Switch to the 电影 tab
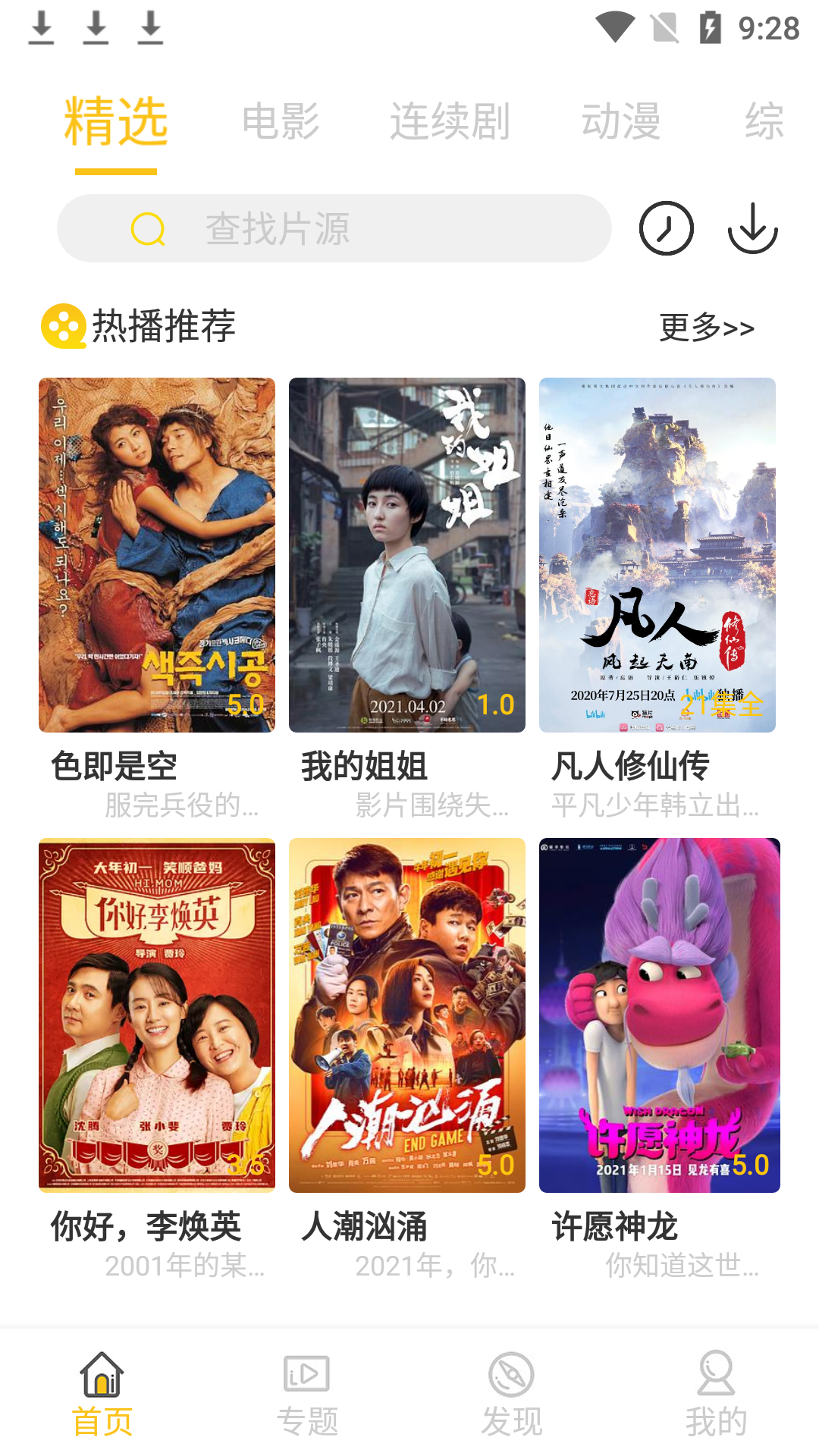Image resolution: width=819 pixels, height=1456 pixels. coord(281,121)
